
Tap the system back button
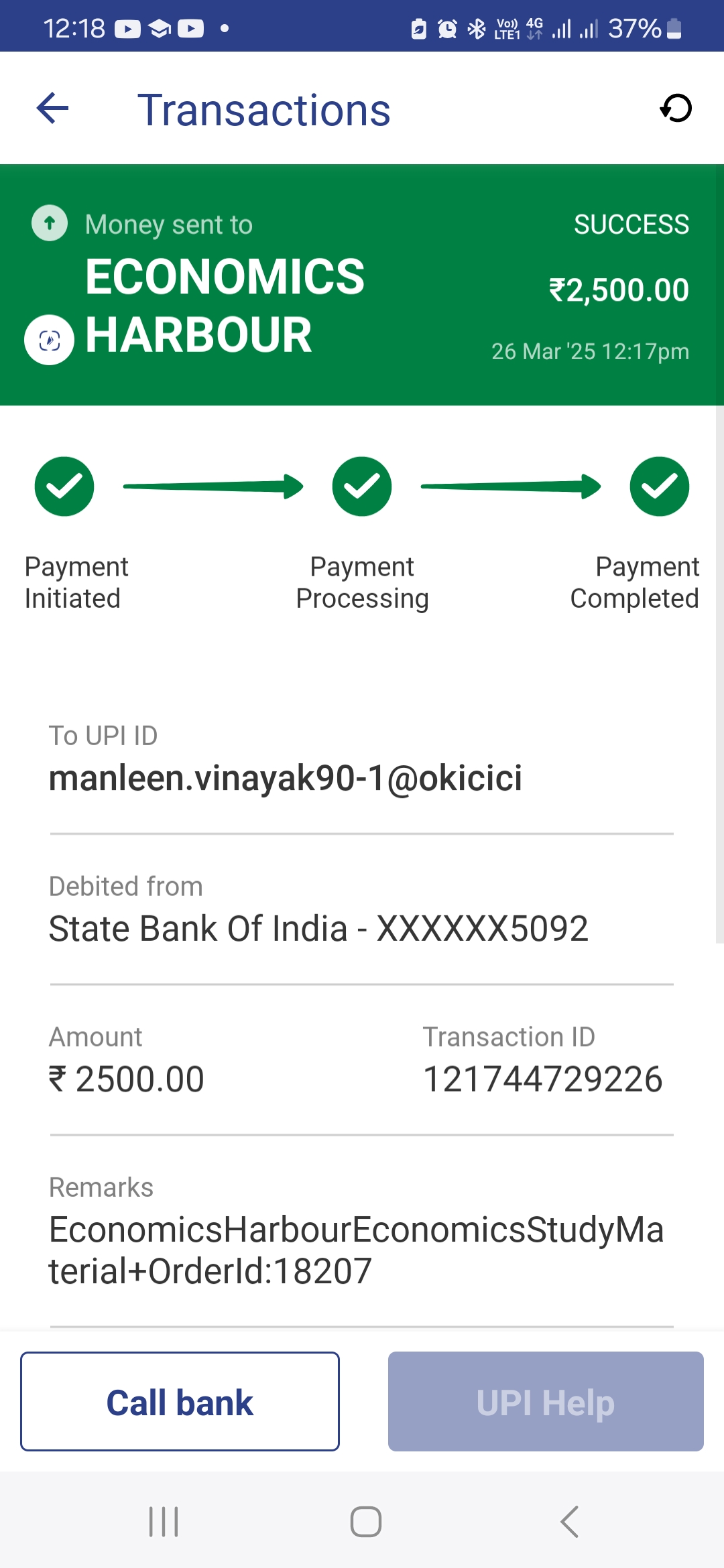click(569, 1522)
